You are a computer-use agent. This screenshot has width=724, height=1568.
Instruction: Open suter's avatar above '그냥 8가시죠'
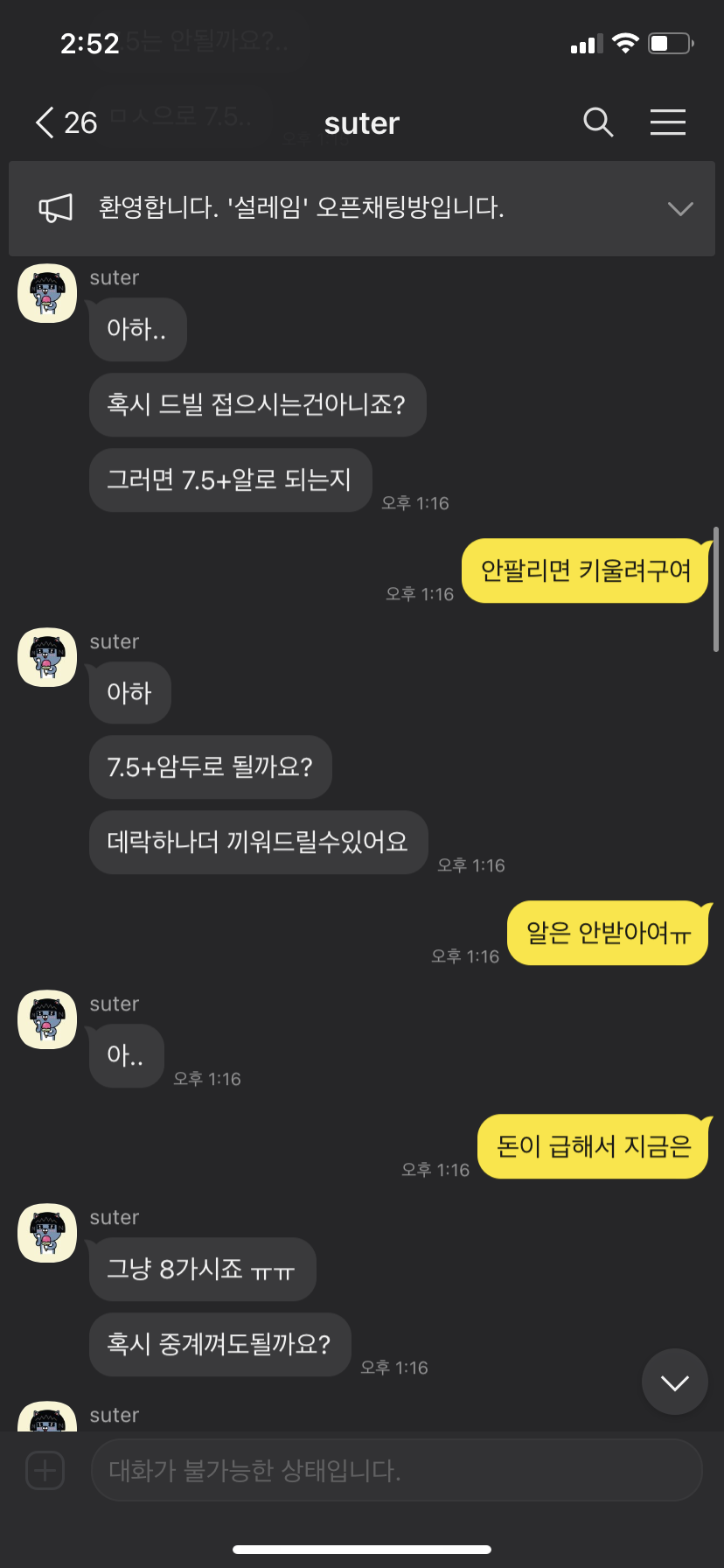tap(47, 1233)
